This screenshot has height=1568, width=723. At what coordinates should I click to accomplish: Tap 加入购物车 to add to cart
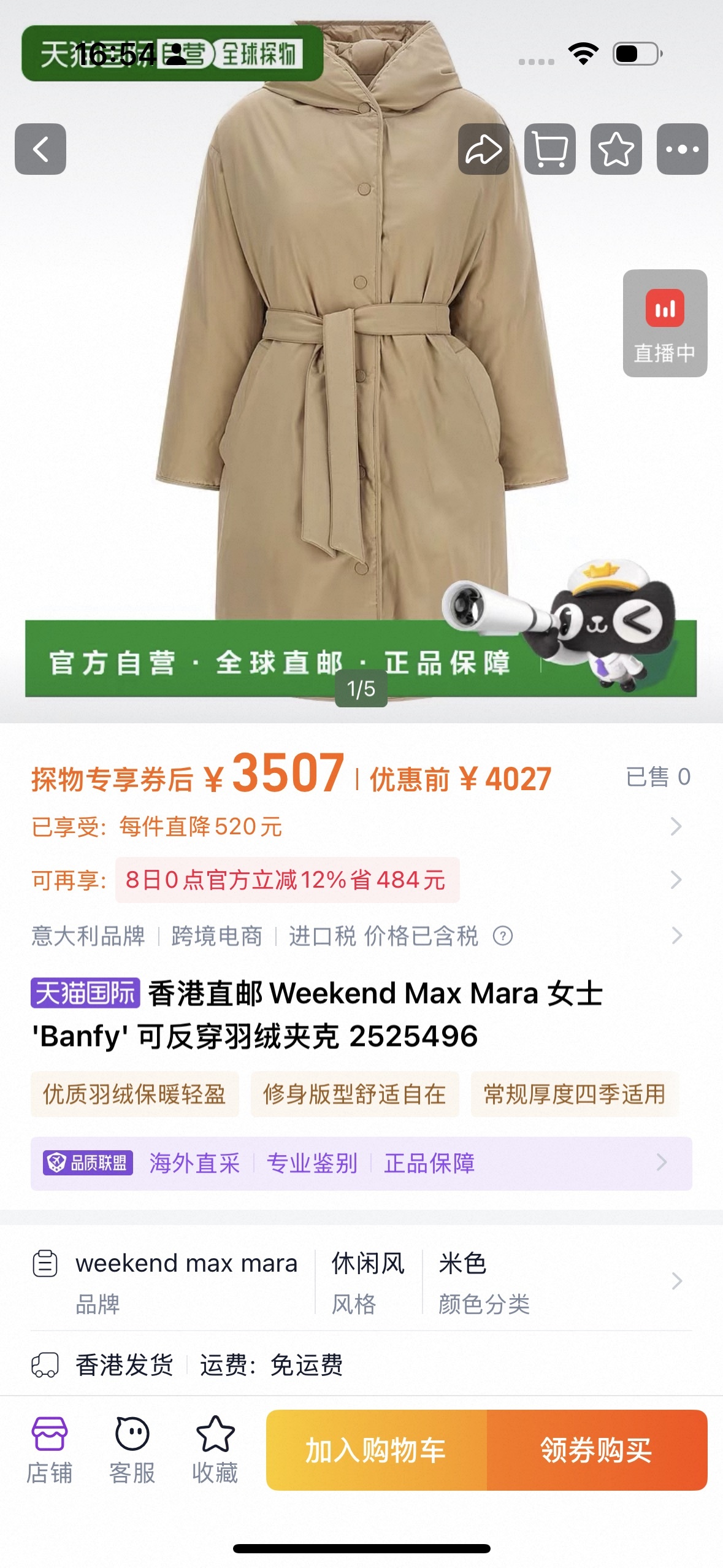(376, 1450)
